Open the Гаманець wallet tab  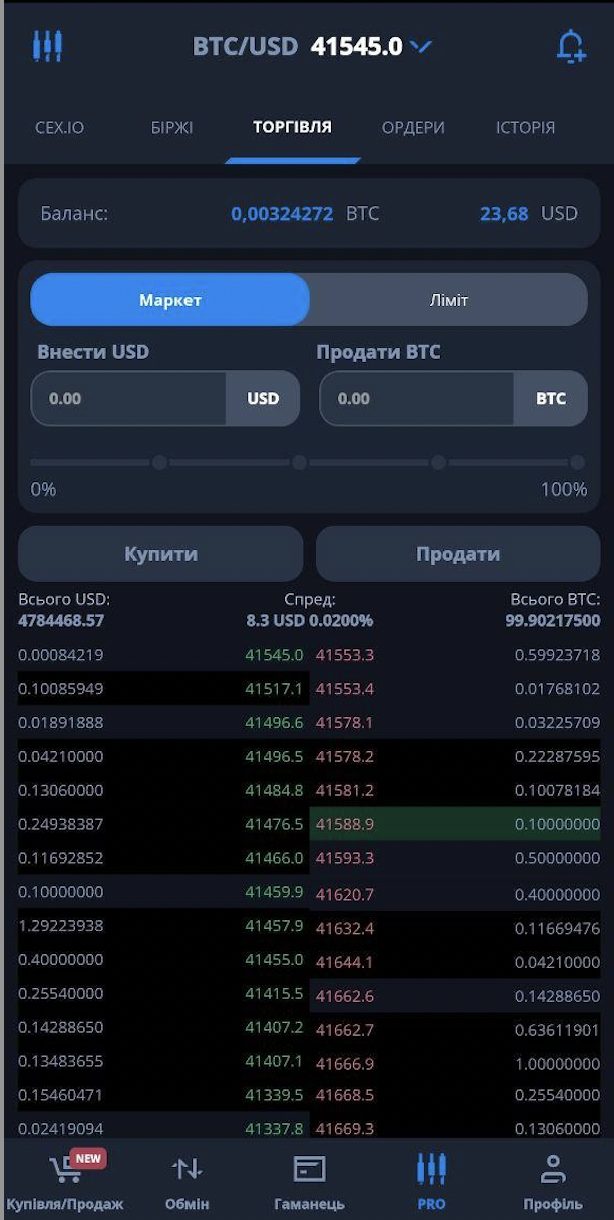[x=310, y=1180]
